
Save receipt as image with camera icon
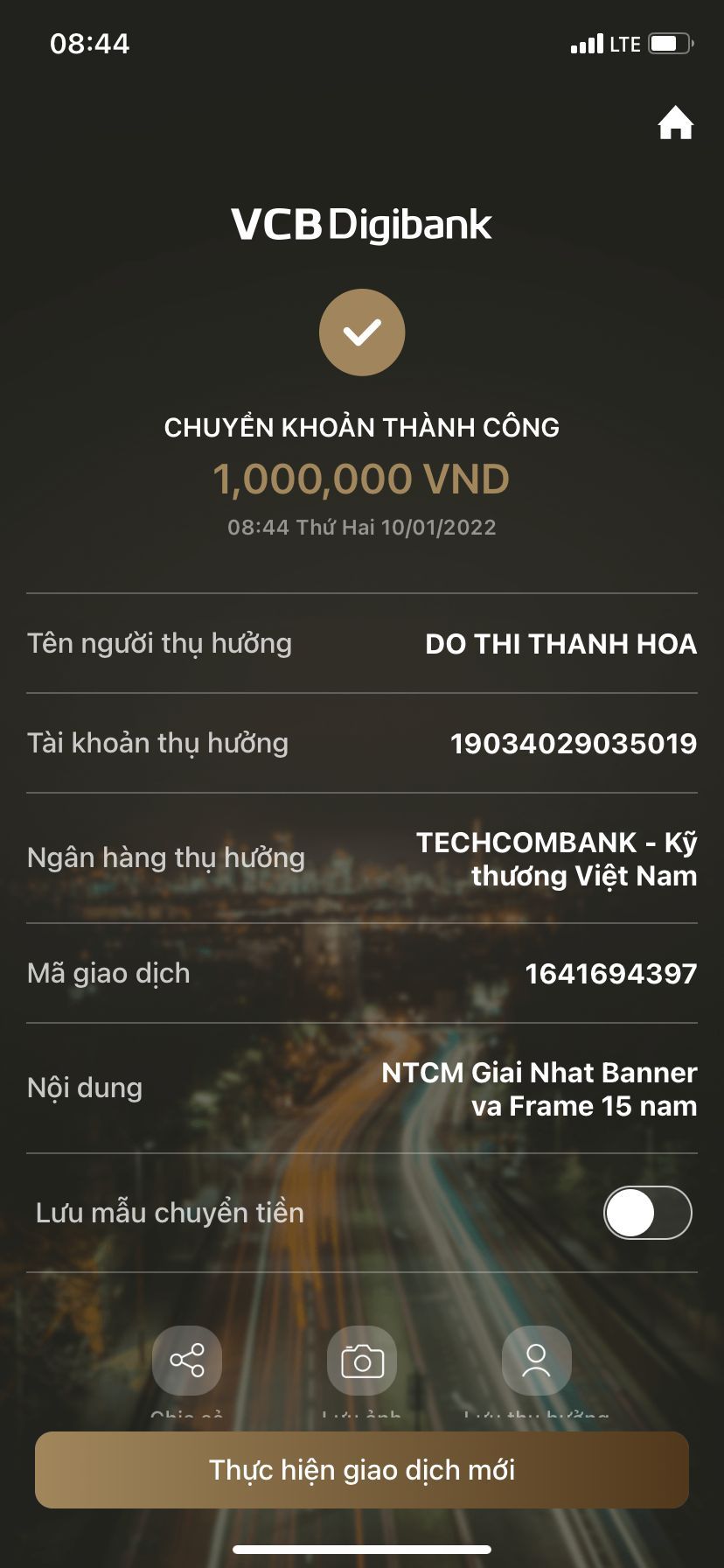click(x=362, y=1361)
